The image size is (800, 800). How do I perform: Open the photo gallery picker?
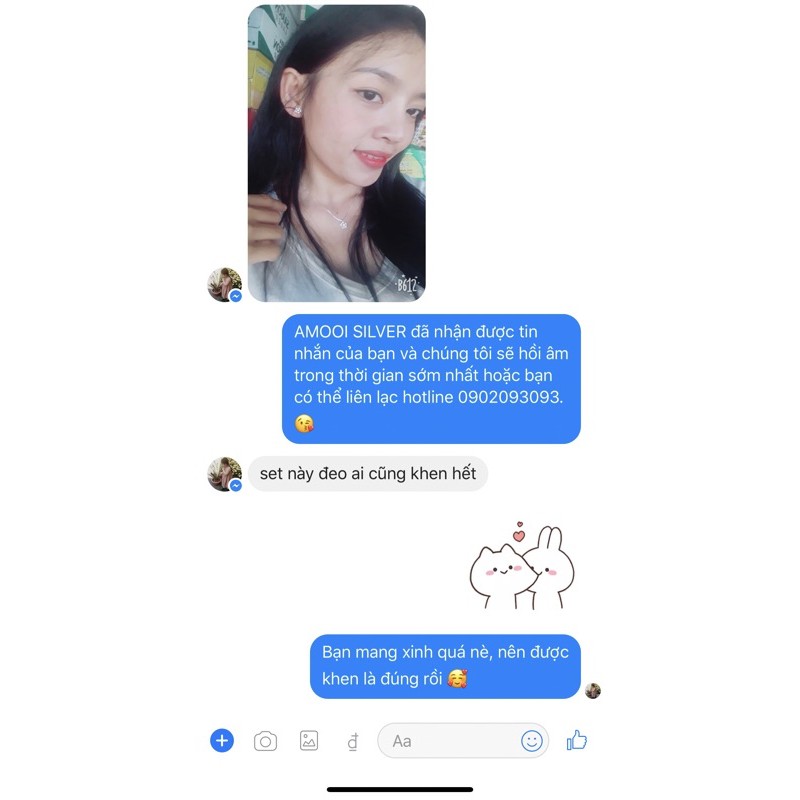click(x=309, y=741)
